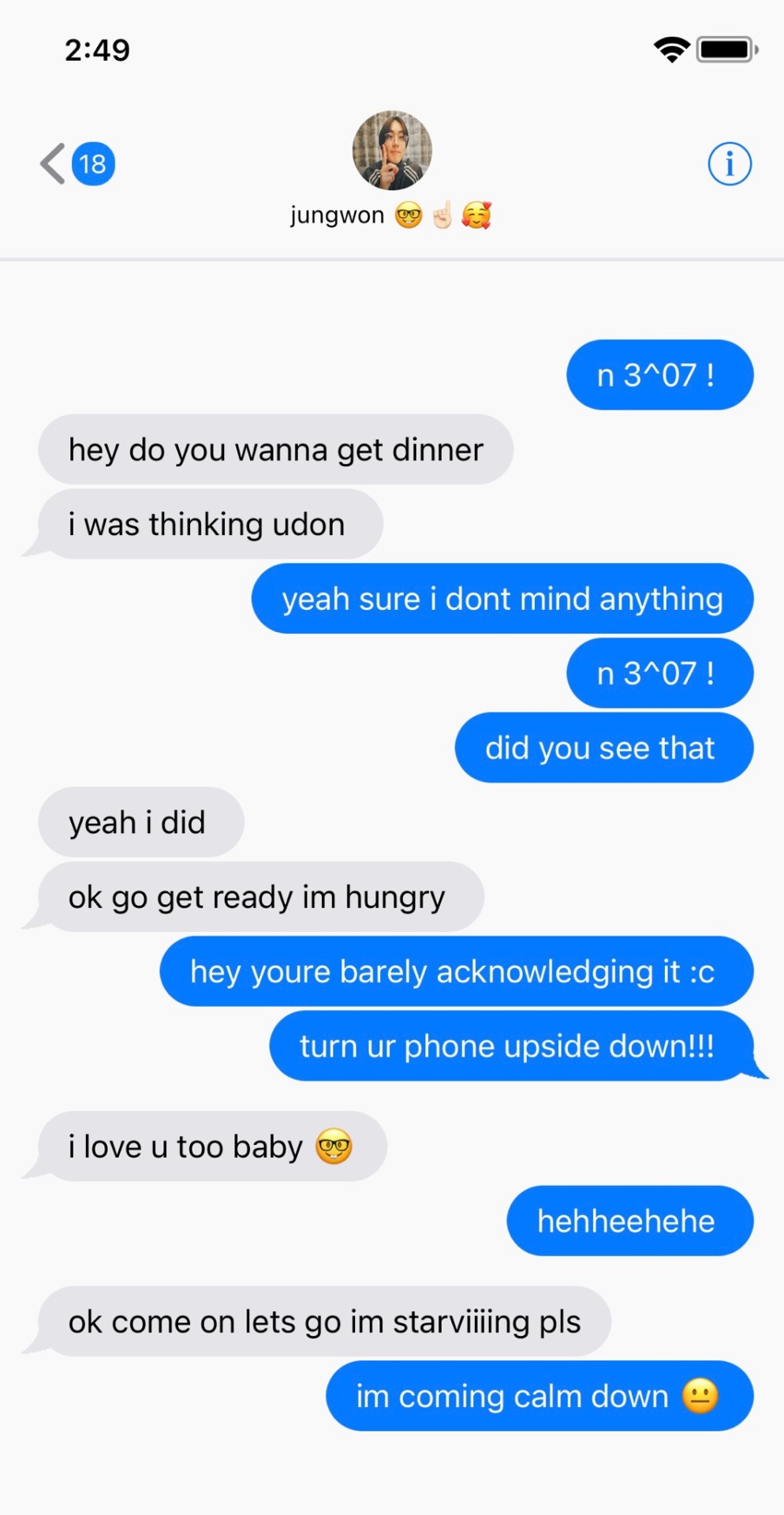This screenshot has width=784, height=1515.
Task: Open jungwon's contact profile picture
Action: click(x=392, y=151)
